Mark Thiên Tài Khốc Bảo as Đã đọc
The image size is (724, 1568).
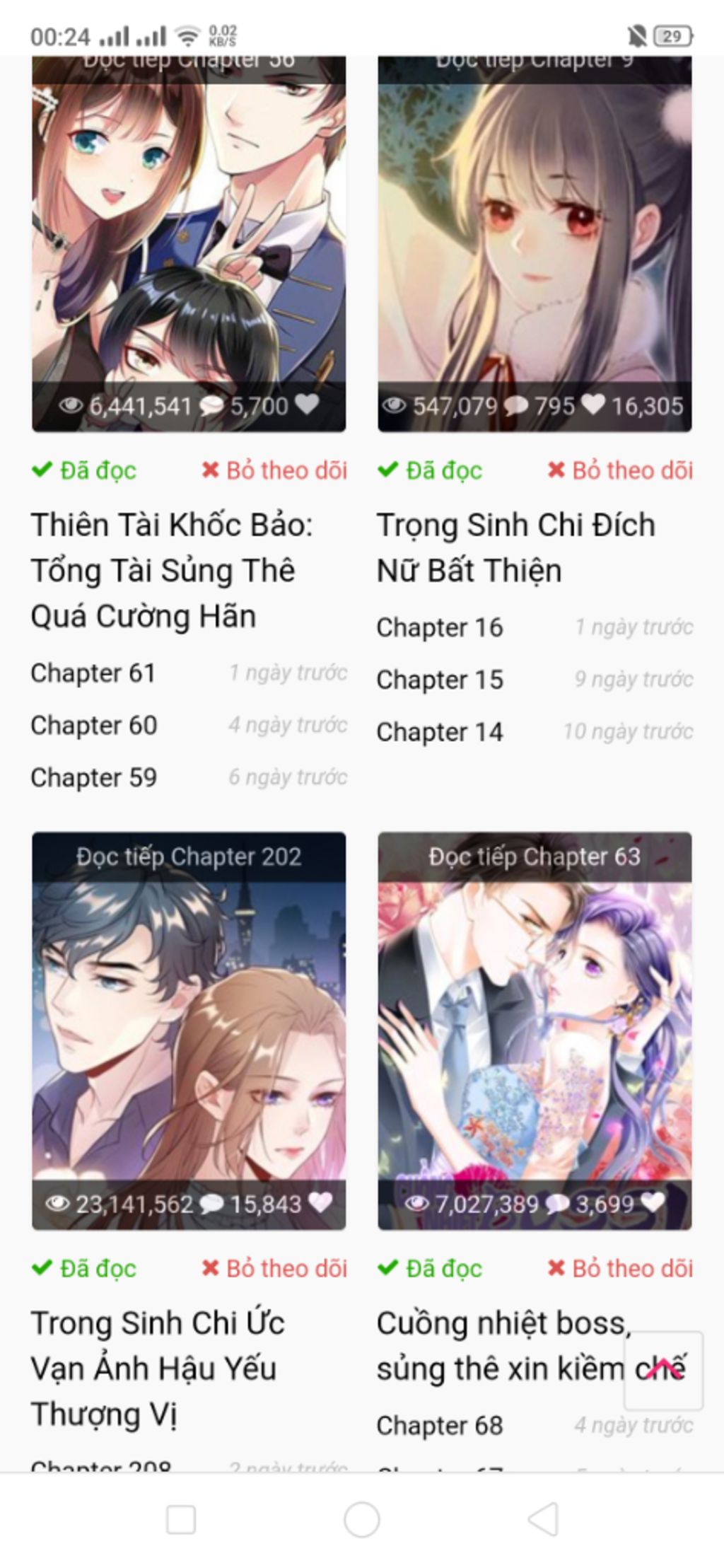coord(85,470)
